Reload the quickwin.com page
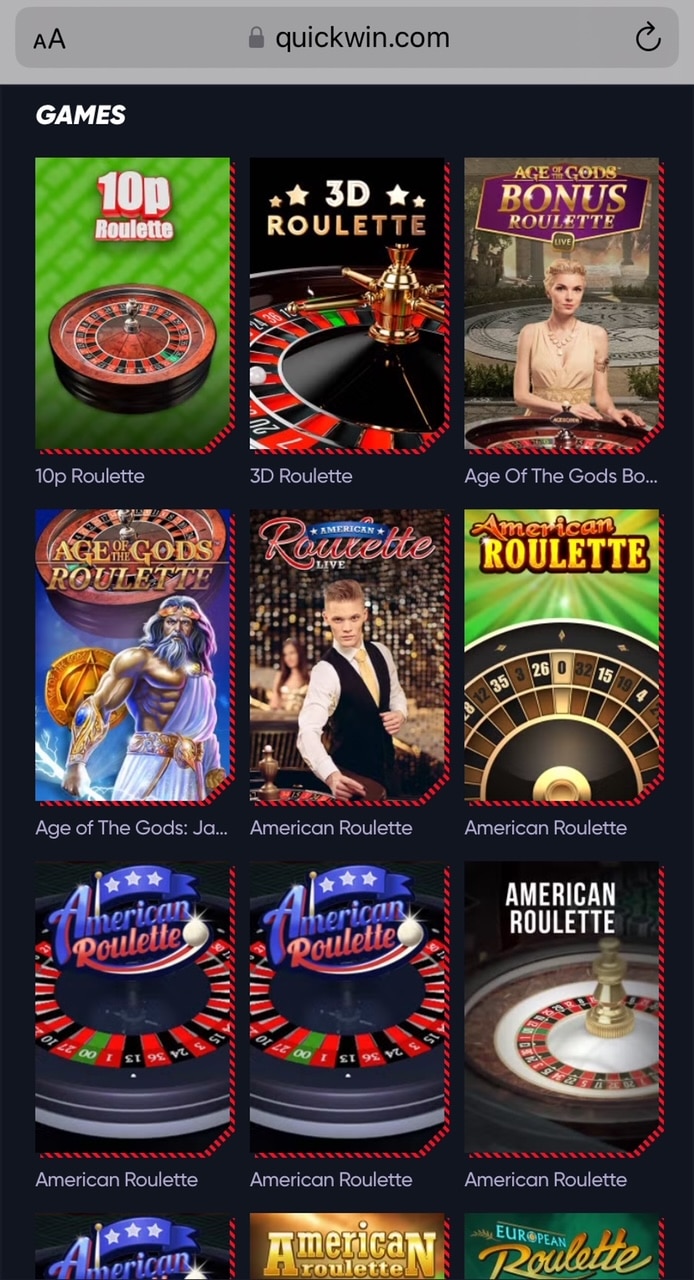 648,39
